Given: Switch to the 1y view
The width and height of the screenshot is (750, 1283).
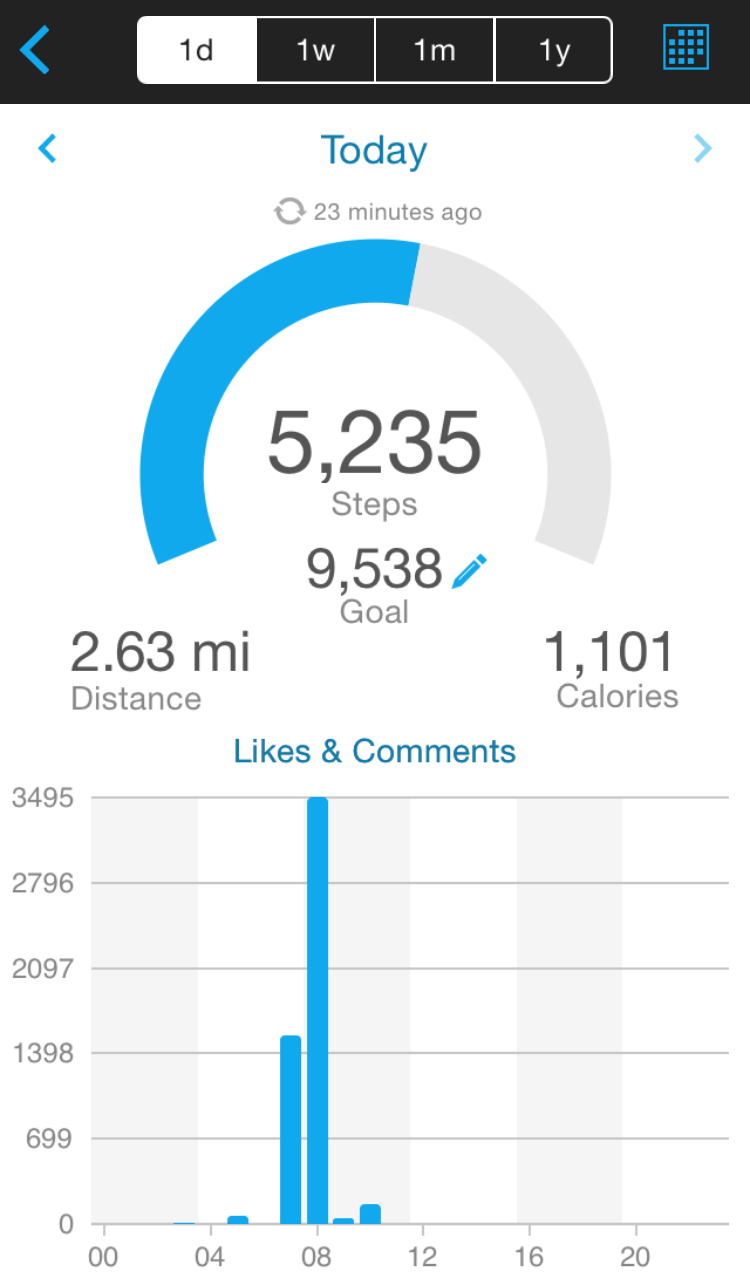Looking at the screenshot, I should [553, 50].
